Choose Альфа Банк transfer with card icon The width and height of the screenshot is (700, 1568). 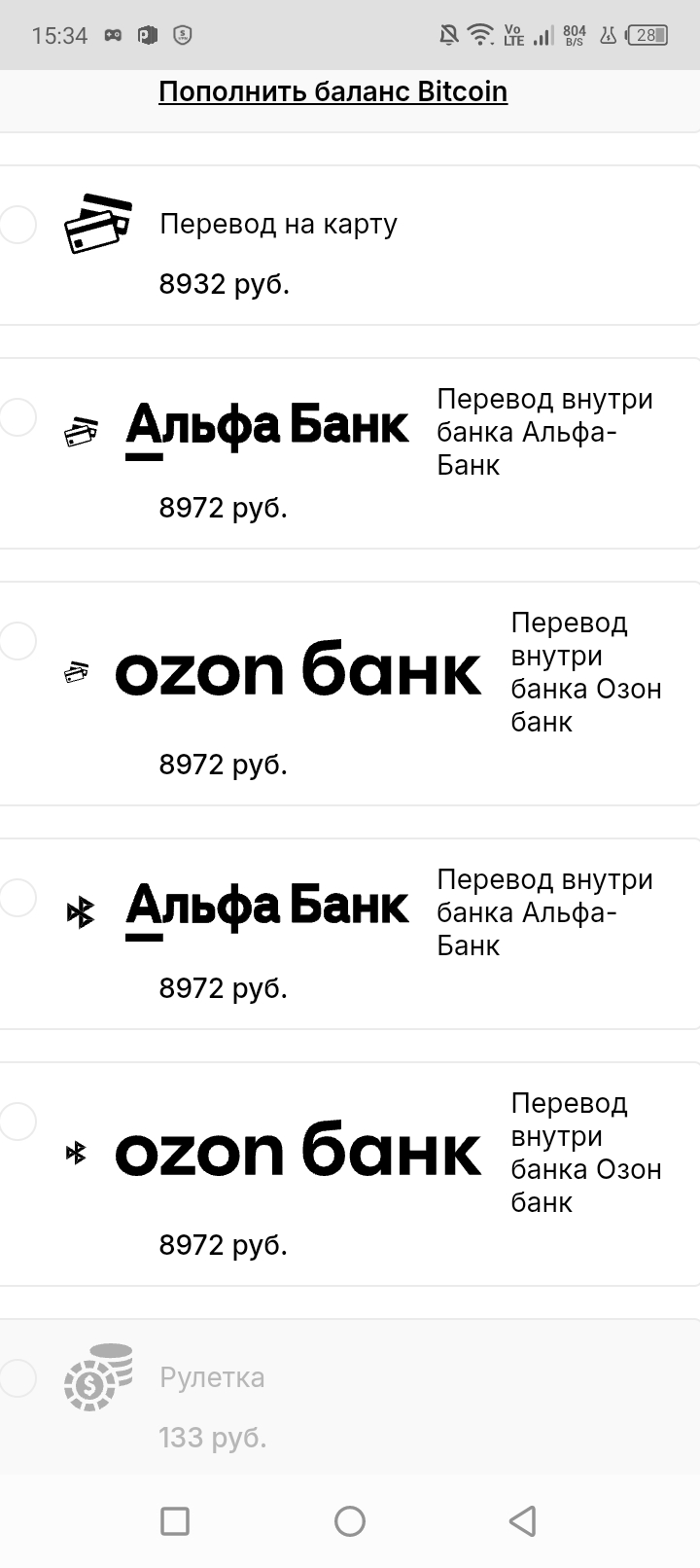(x=17, y=417)
